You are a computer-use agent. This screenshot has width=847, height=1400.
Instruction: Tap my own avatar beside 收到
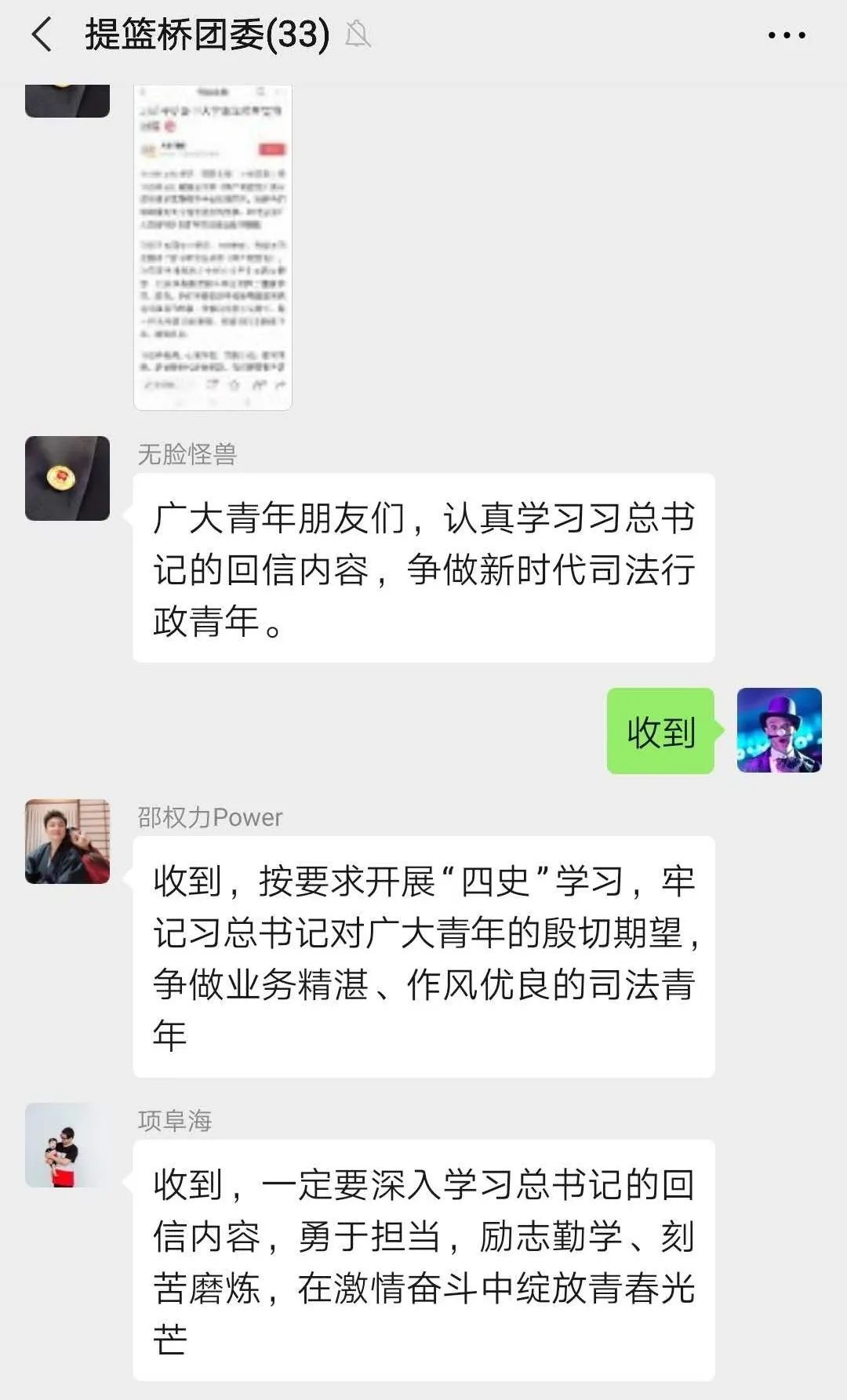[779, 730]
